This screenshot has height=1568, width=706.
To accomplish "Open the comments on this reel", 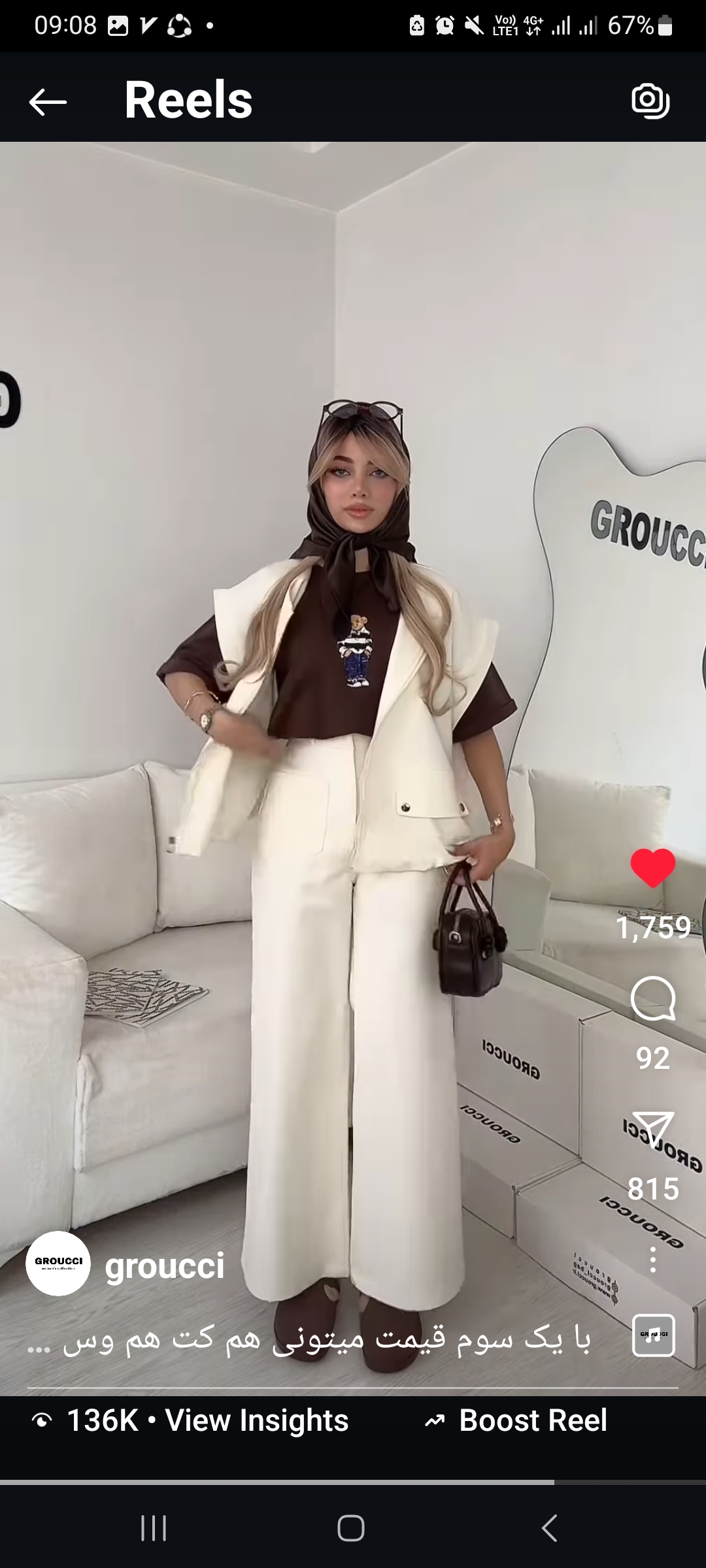I will [x=652, y=999].
